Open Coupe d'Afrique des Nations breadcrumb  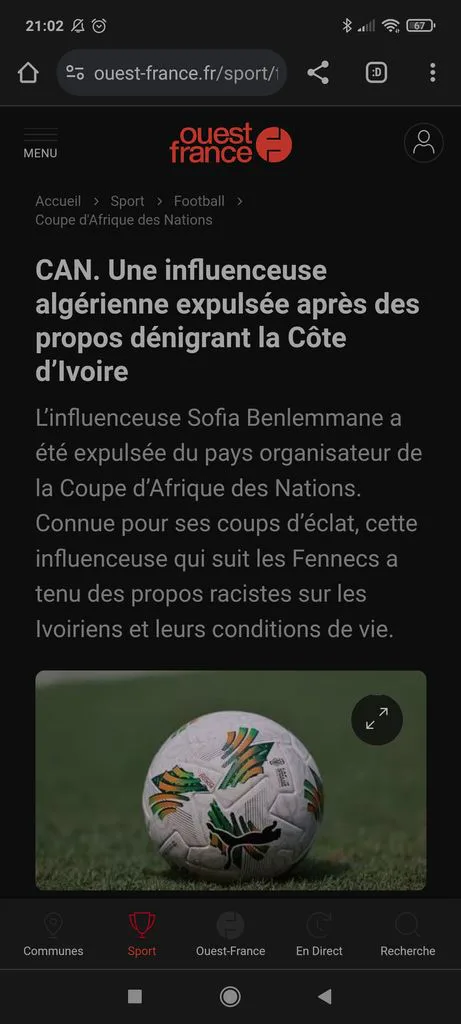pyautogui.click(x=123, y=220)
